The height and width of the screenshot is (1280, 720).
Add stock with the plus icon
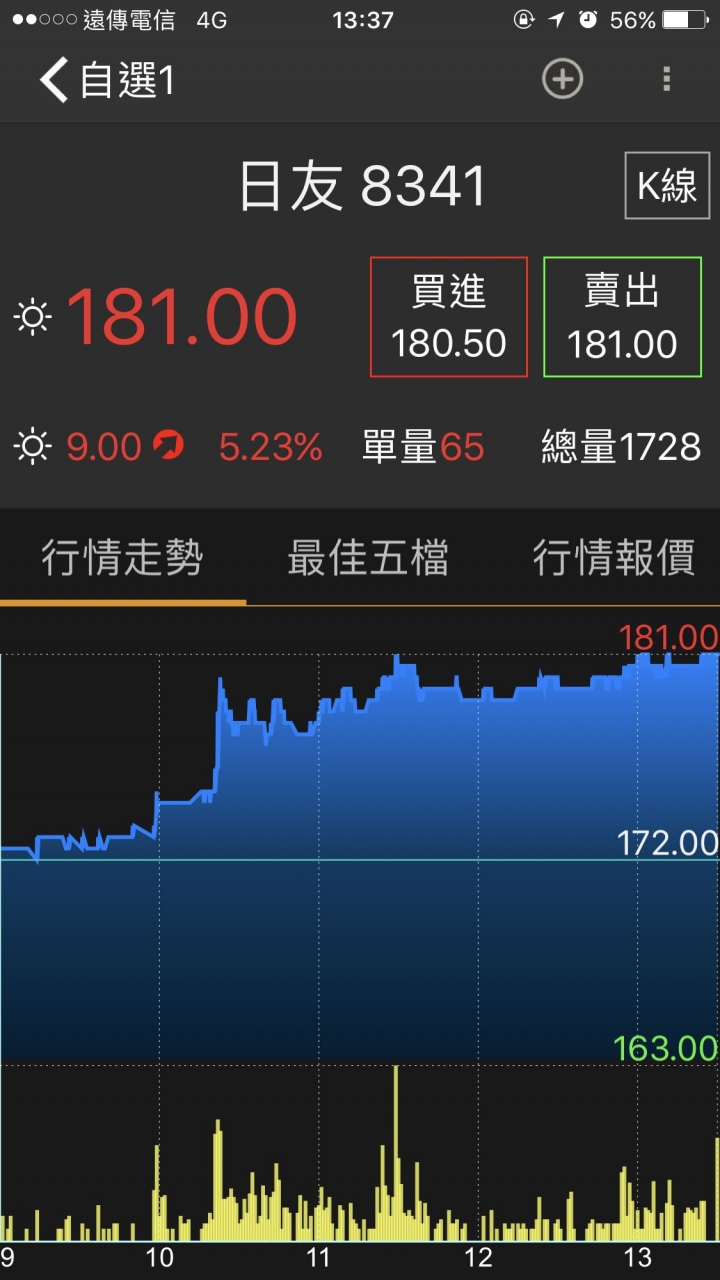point(562,79)
